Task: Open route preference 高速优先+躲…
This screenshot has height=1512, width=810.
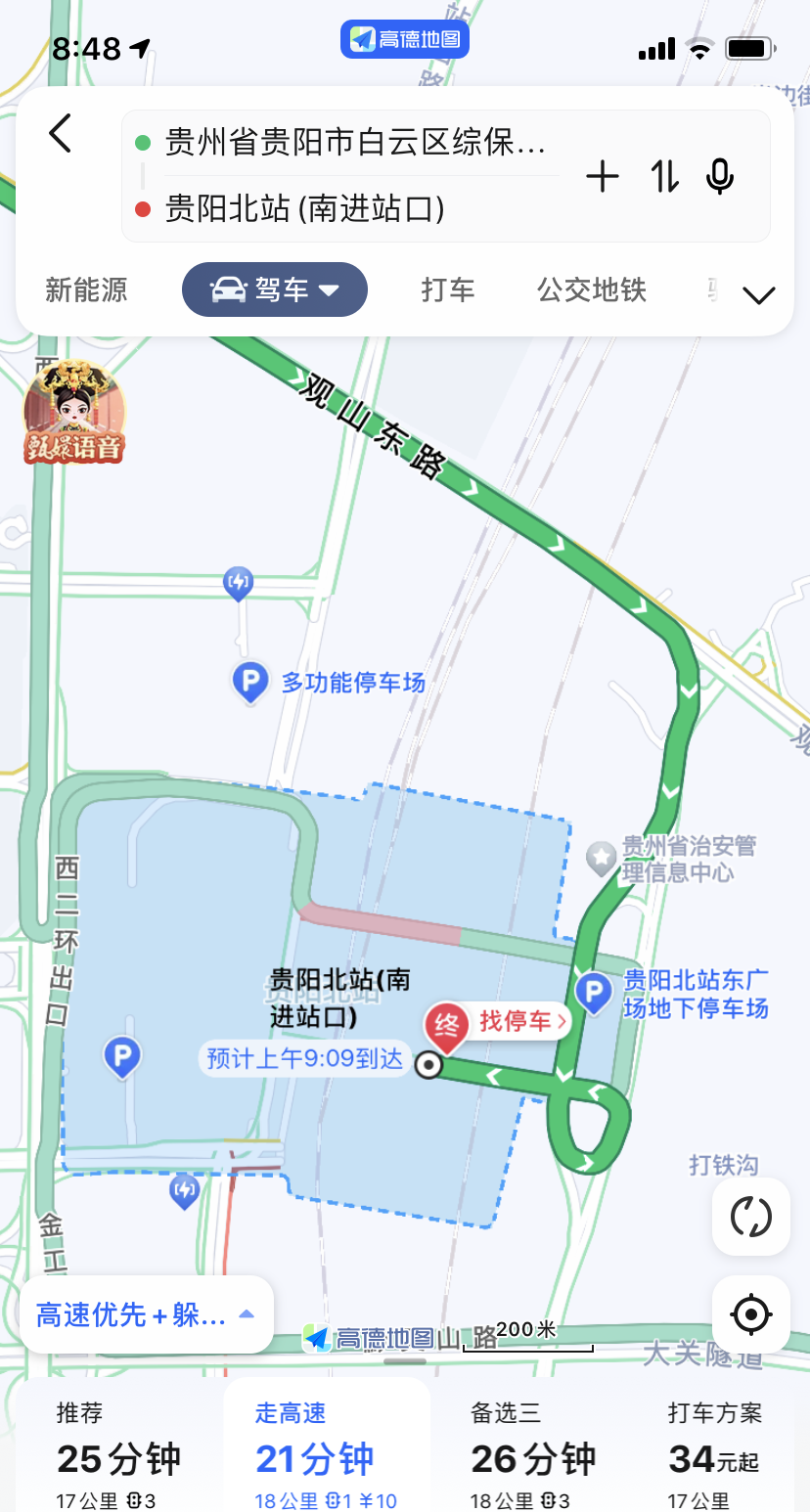Action: point(146,1314)
